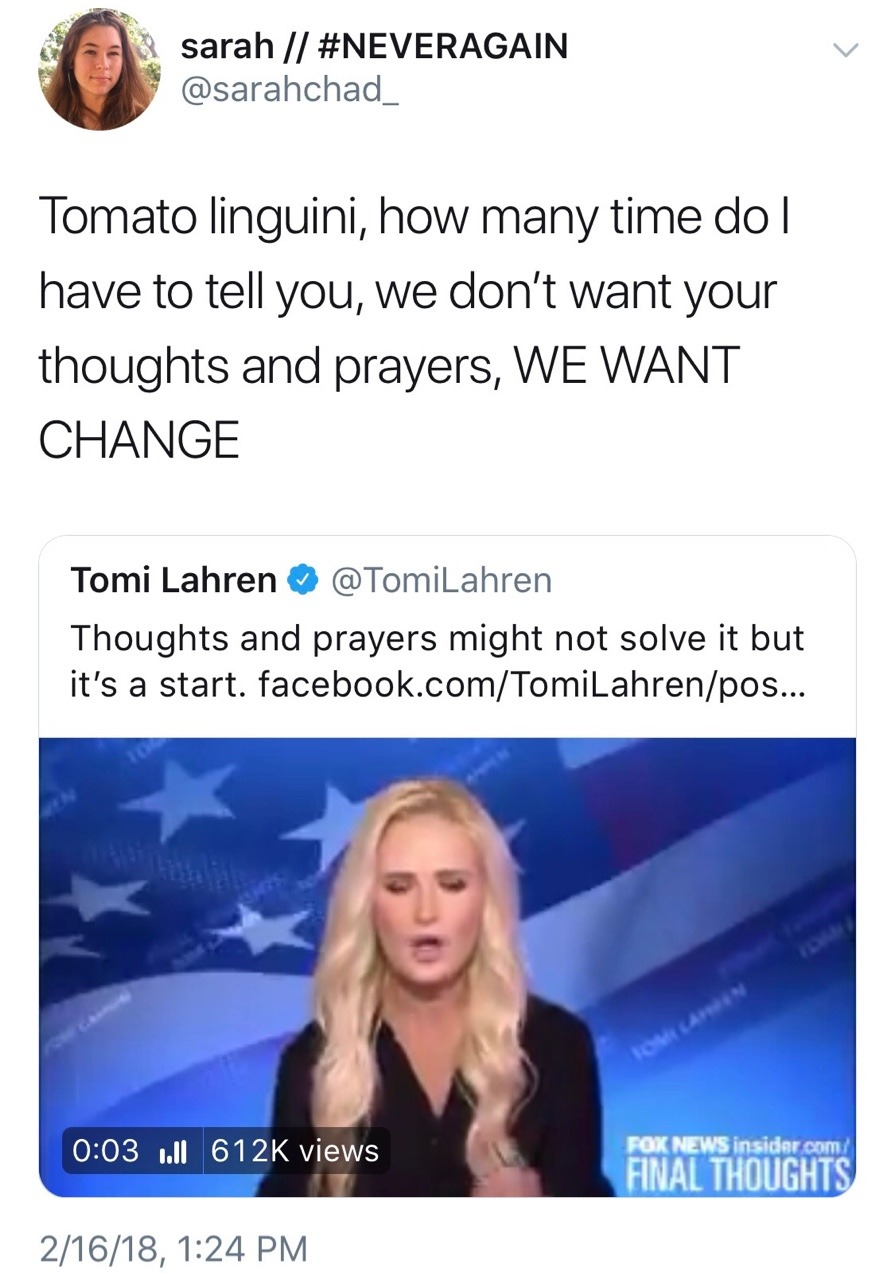The width and height of the screenshot is (895, 1280).
Task: Open the @sarahchad_ profile handle
Action: (x=284, y=90)
